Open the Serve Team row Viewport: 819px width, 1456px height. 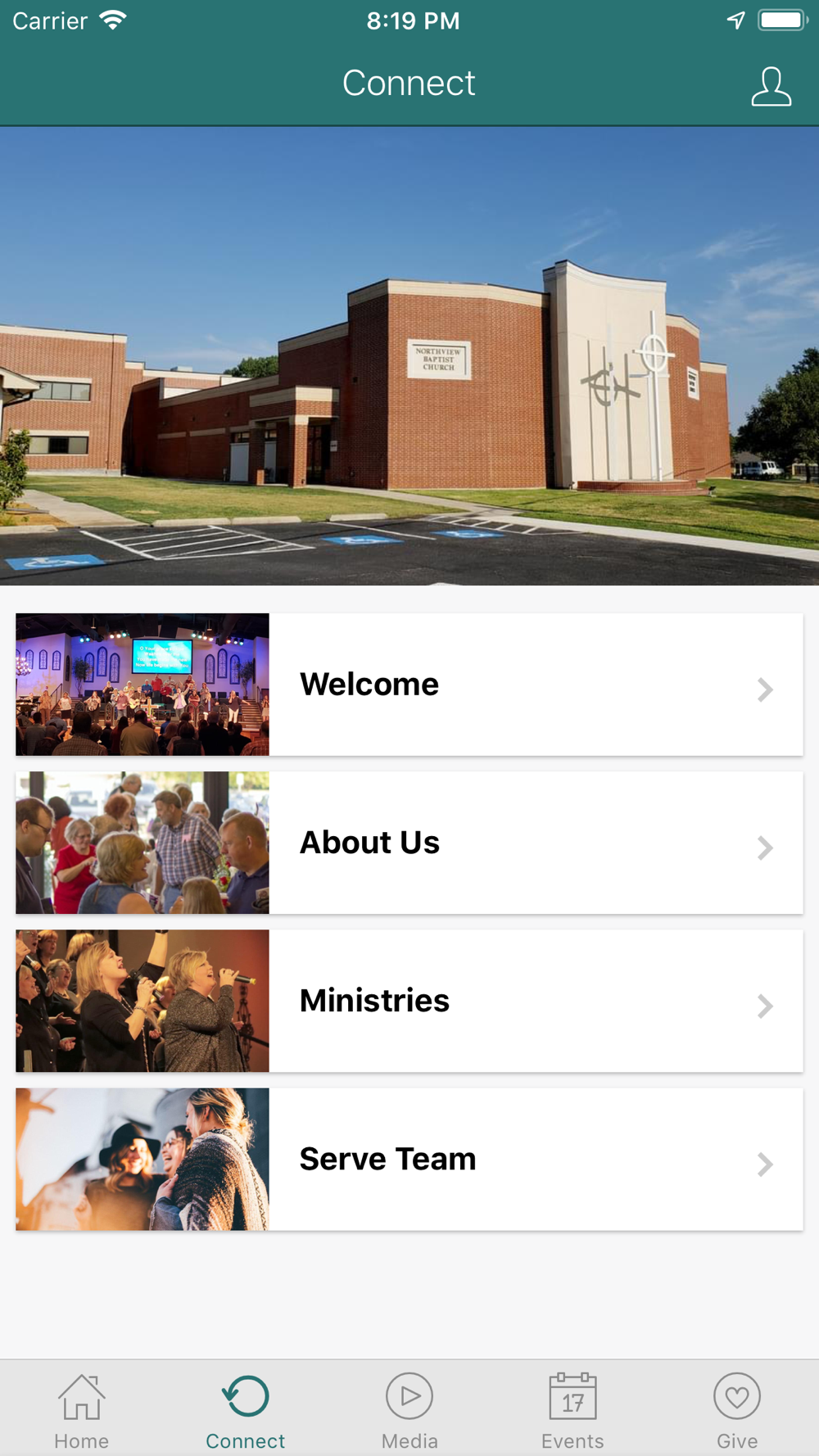[409, 1159]
